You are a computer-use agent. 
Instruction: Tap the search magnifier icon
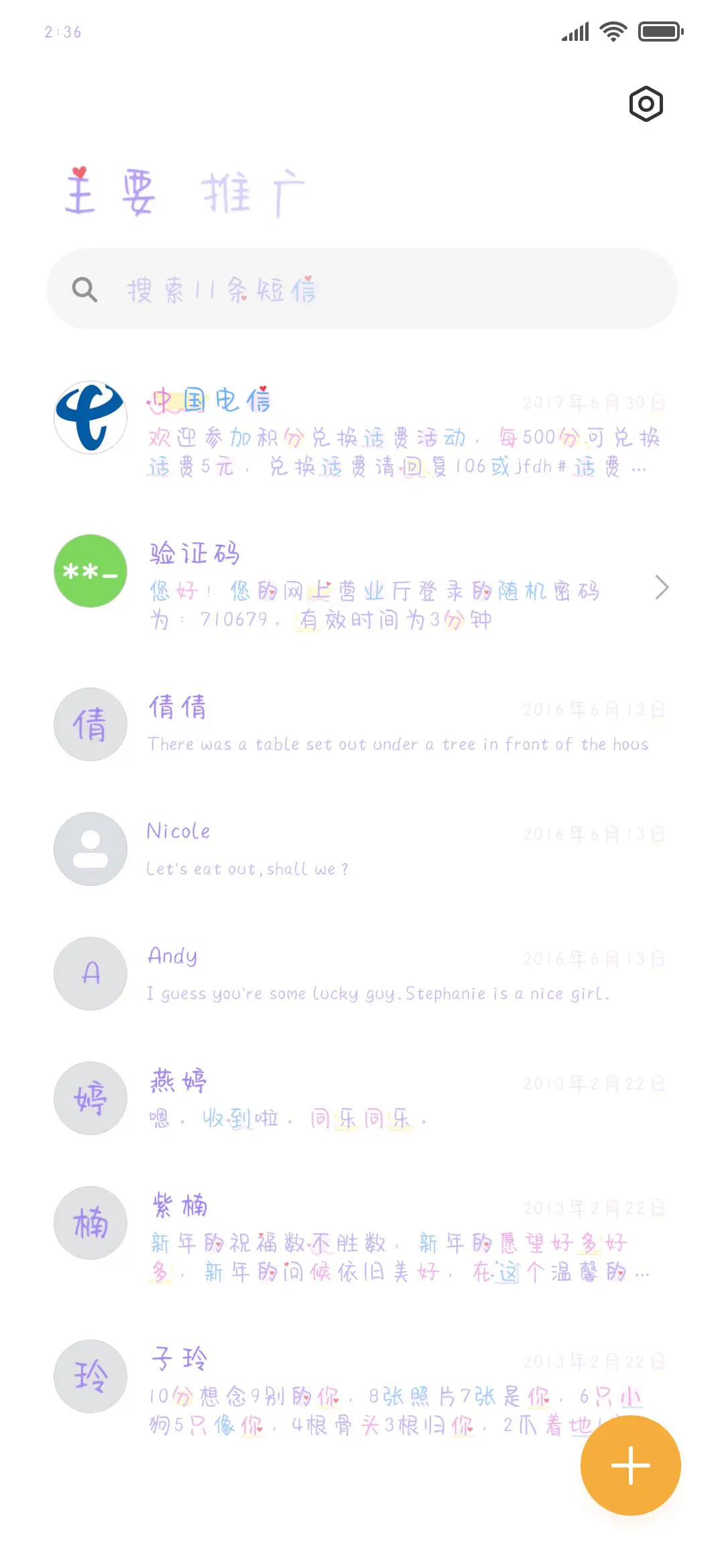[84, 289]
